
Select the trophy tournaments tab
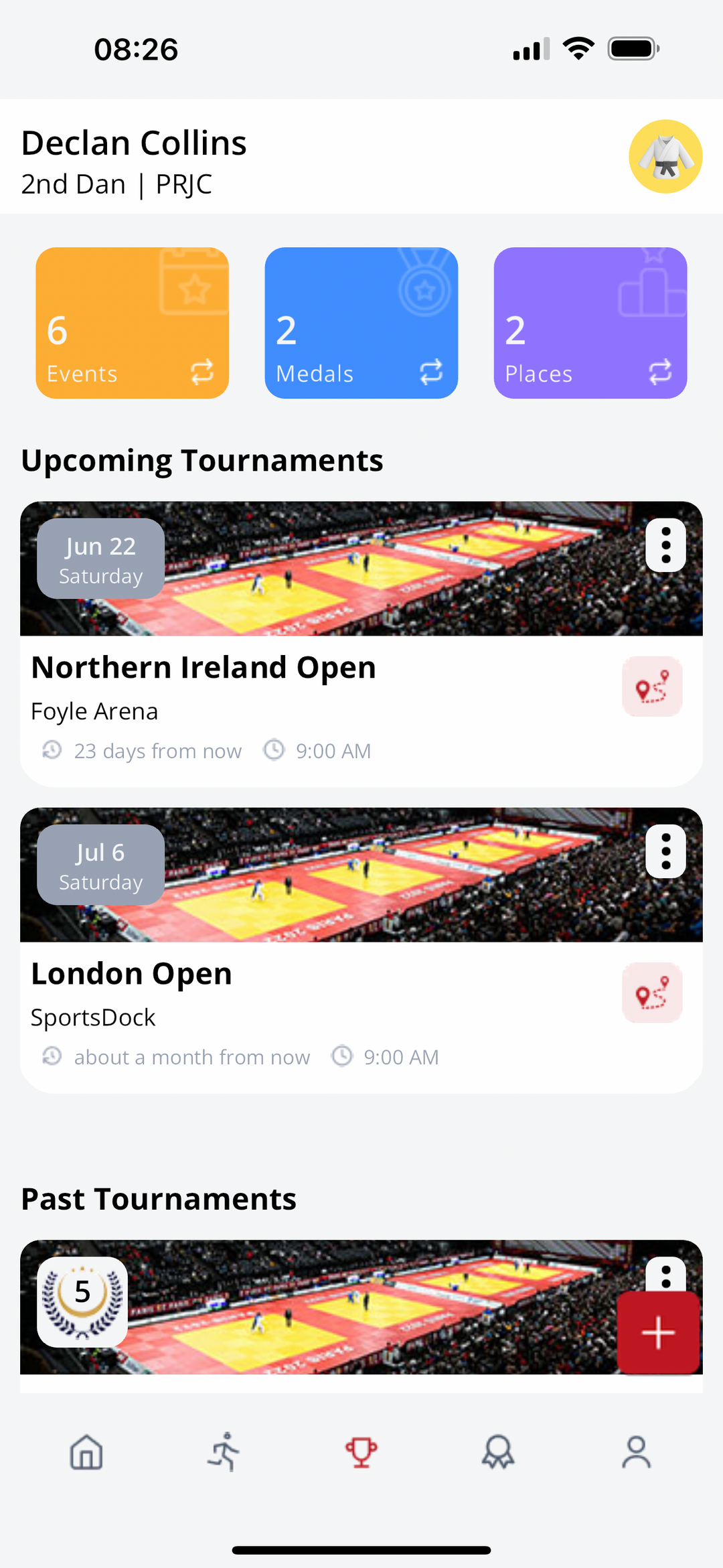[x=361, y=1453]
